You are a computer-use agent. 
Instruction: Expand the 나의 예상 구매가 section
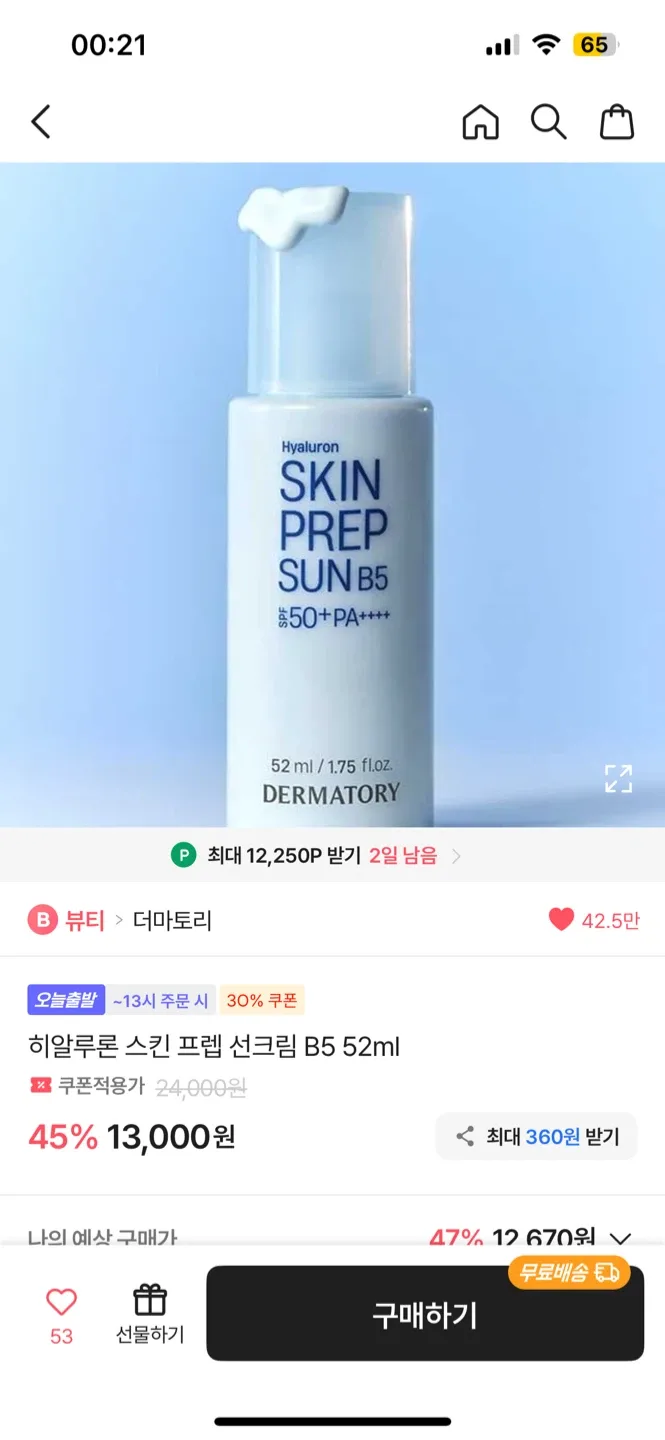pos(332,1238)
